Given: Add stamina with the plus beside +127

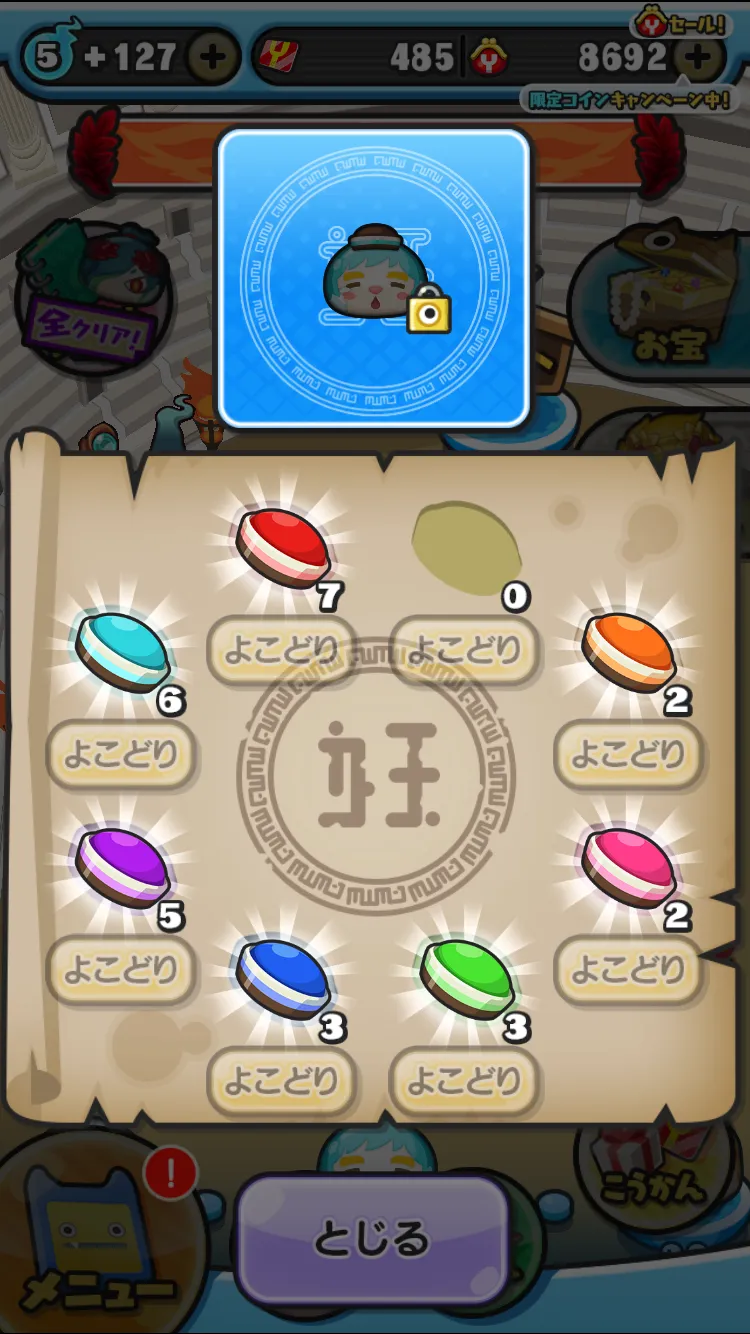Looking at the screenshot, I should tap(211, 57).
